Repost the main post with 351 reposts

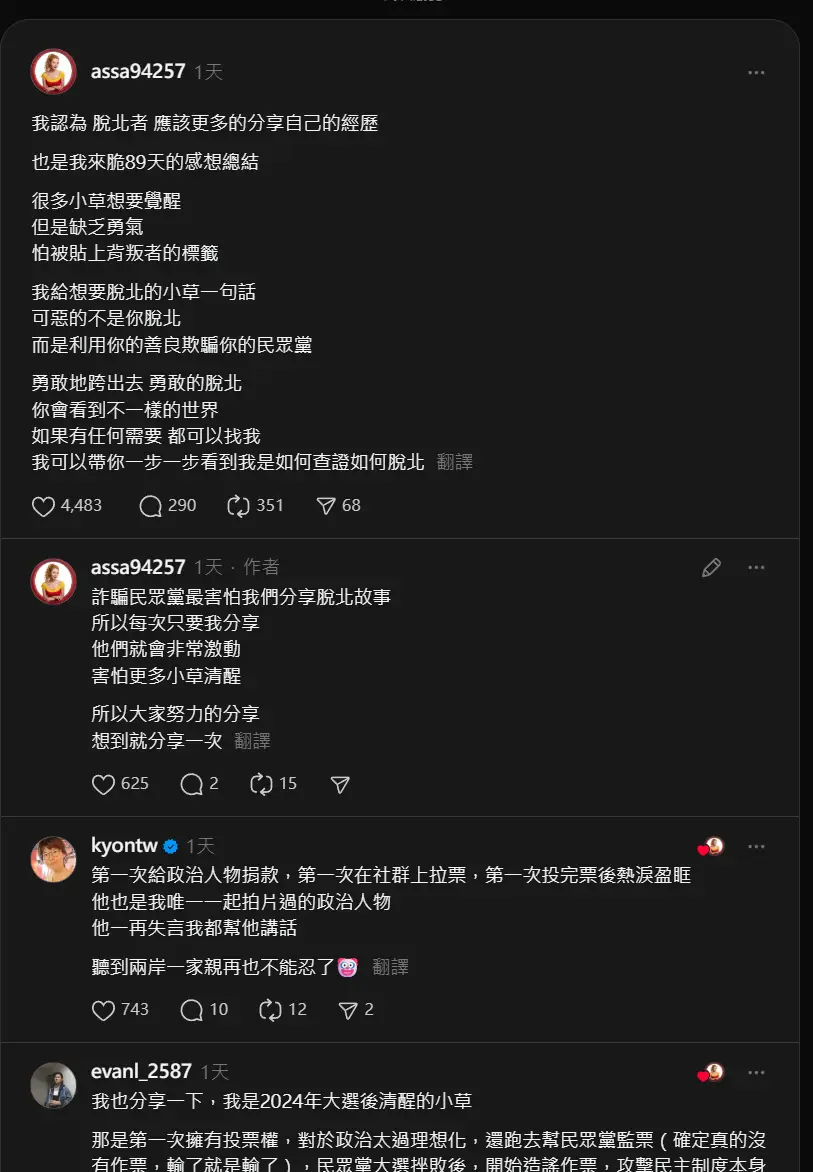click(x=238, y=506)
